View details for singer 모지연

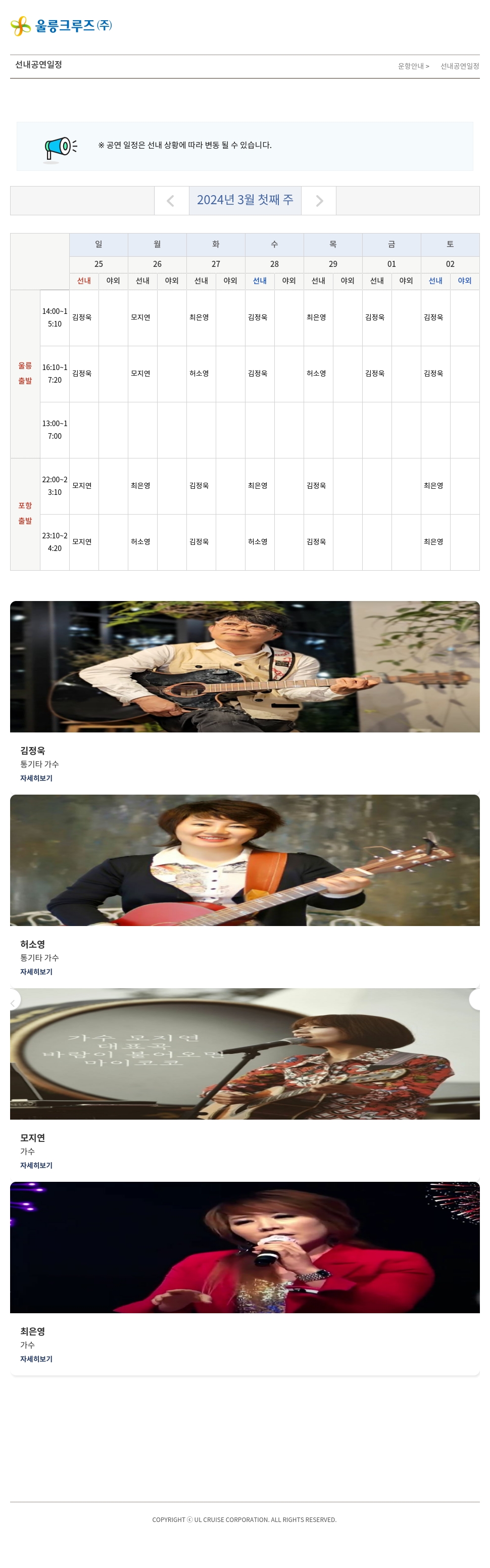click(x=36, y=1166)
